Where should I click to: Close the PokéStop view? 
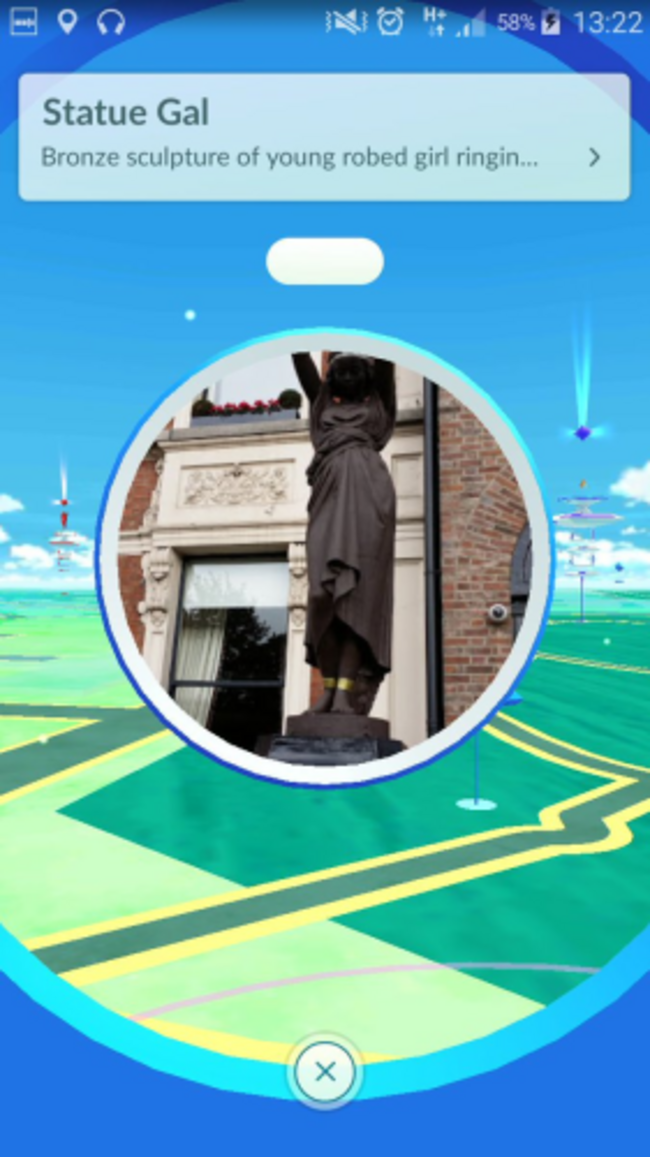click(x=324, y=1073)
